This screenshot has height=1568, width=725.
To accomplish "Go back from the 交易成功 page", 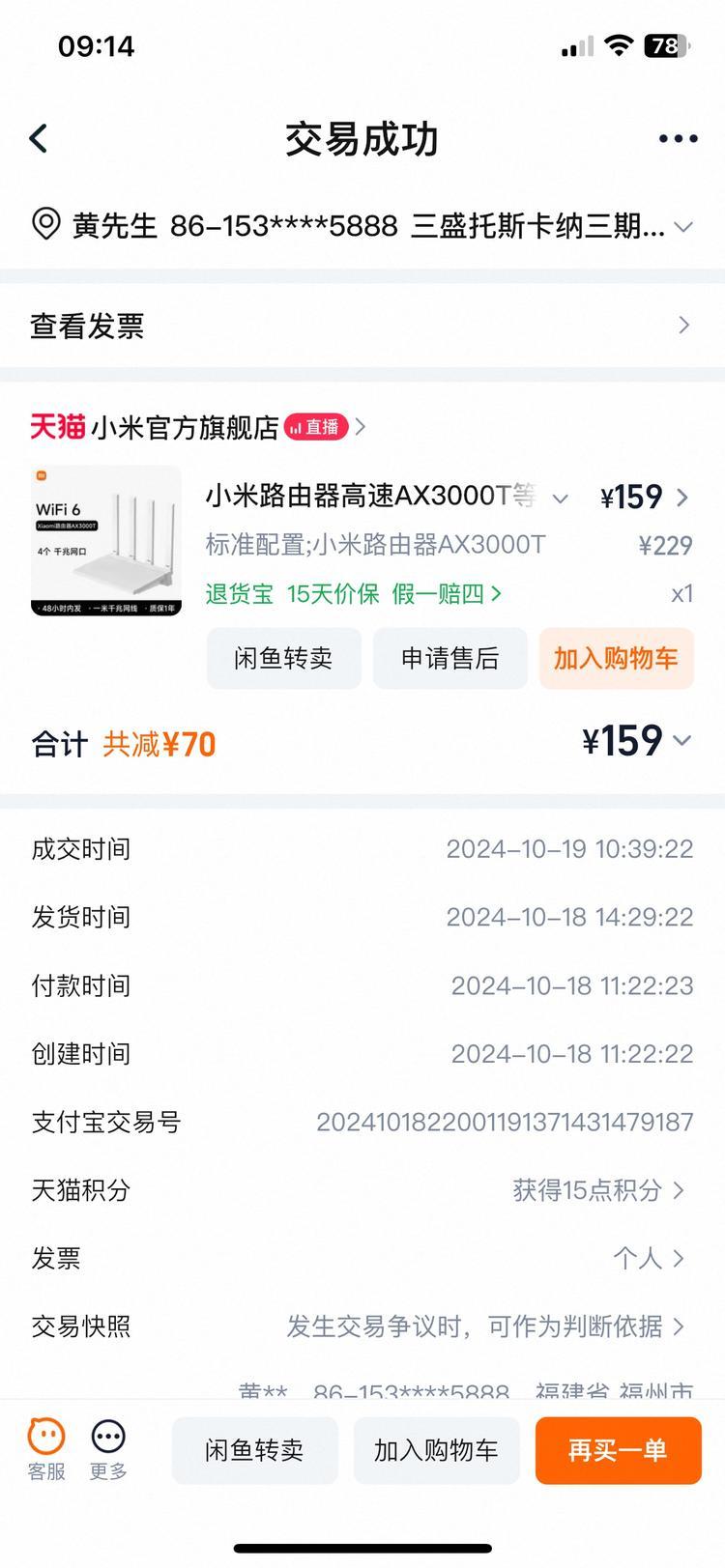I will (x=39, y=138).
